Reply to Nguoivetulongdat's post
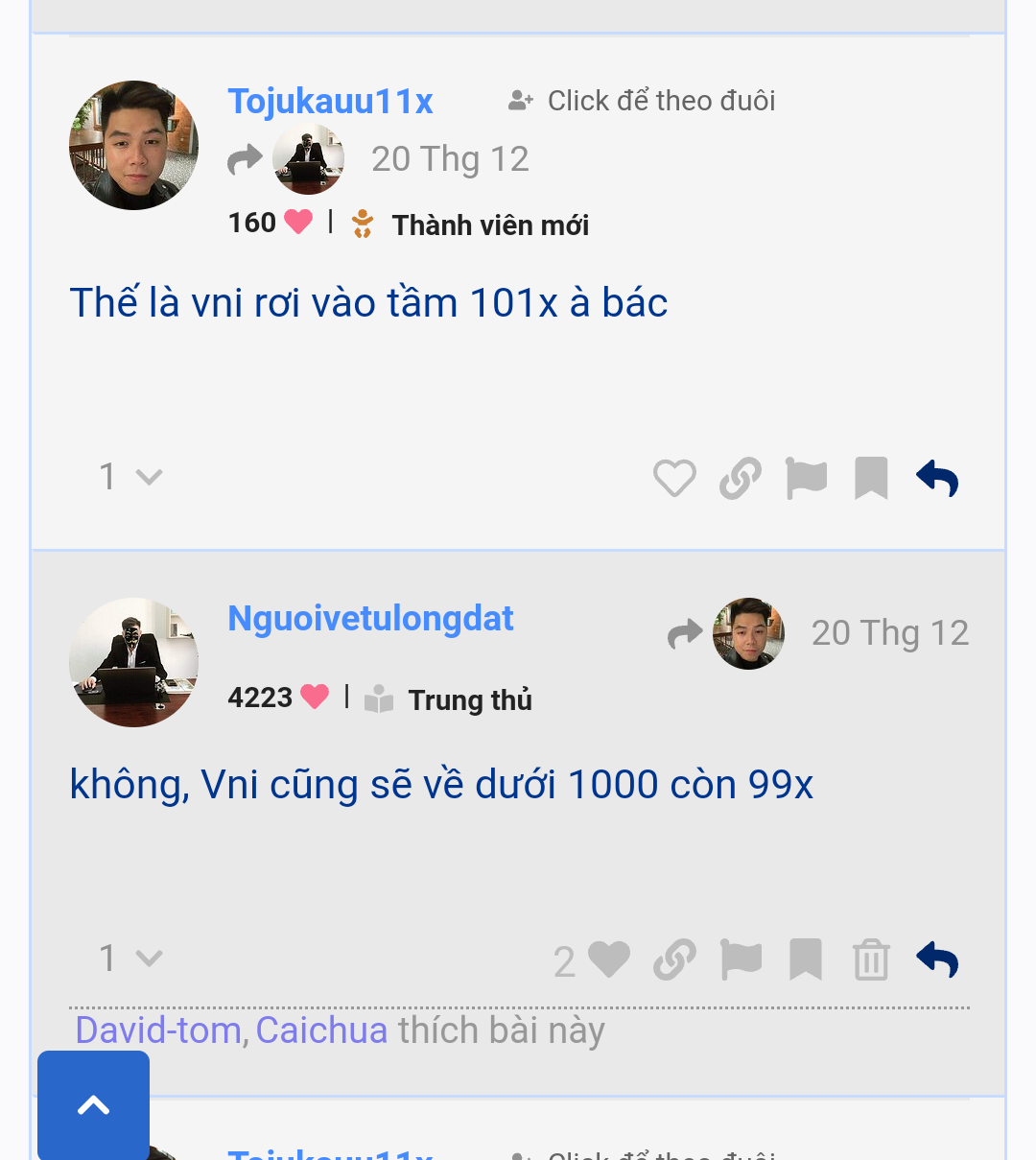Viewport: 1036px width, 1160px height. (x=937, y=959)
